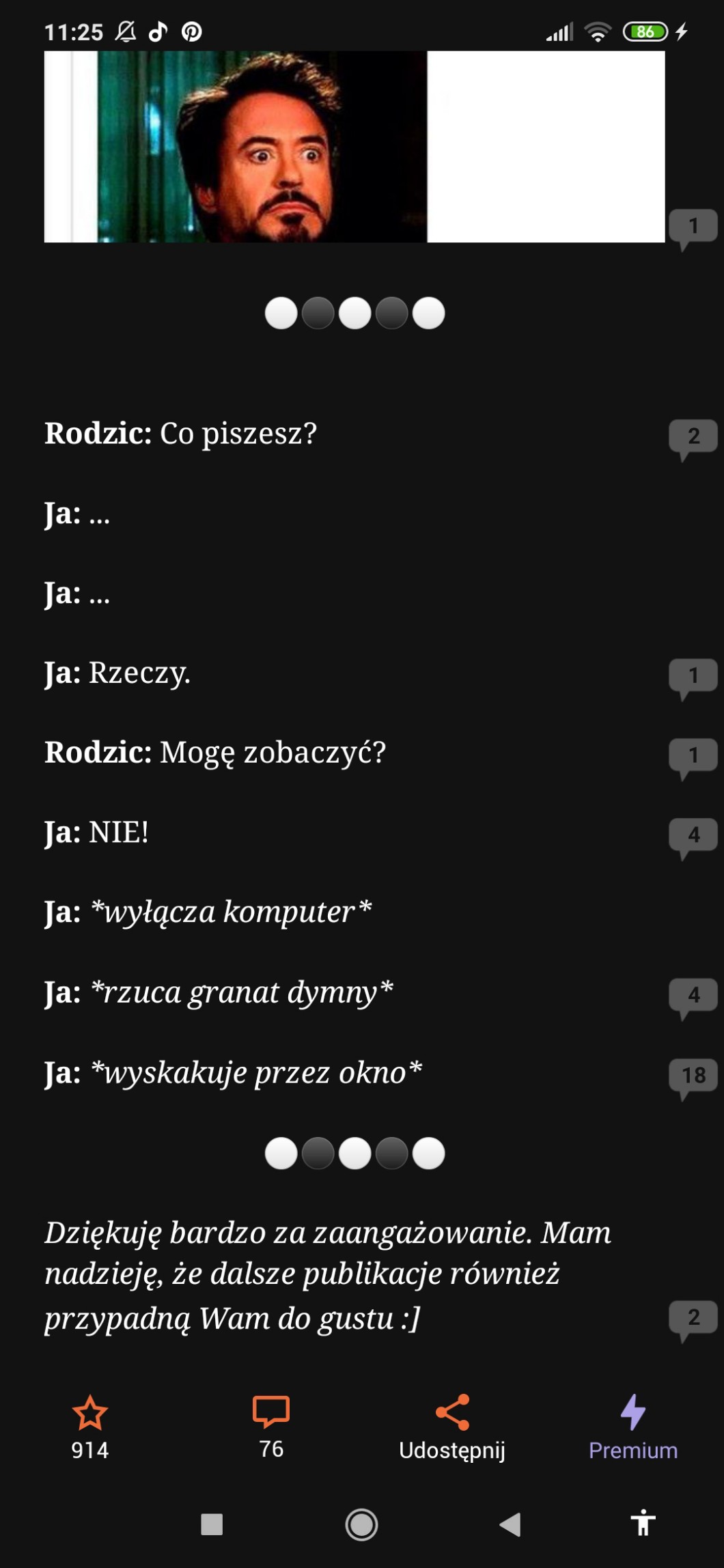Viewport: 724px width, 1568px height.
Task: Open comment bubble beside "Mogę zobaczyć?"
Action: [693, 757]
